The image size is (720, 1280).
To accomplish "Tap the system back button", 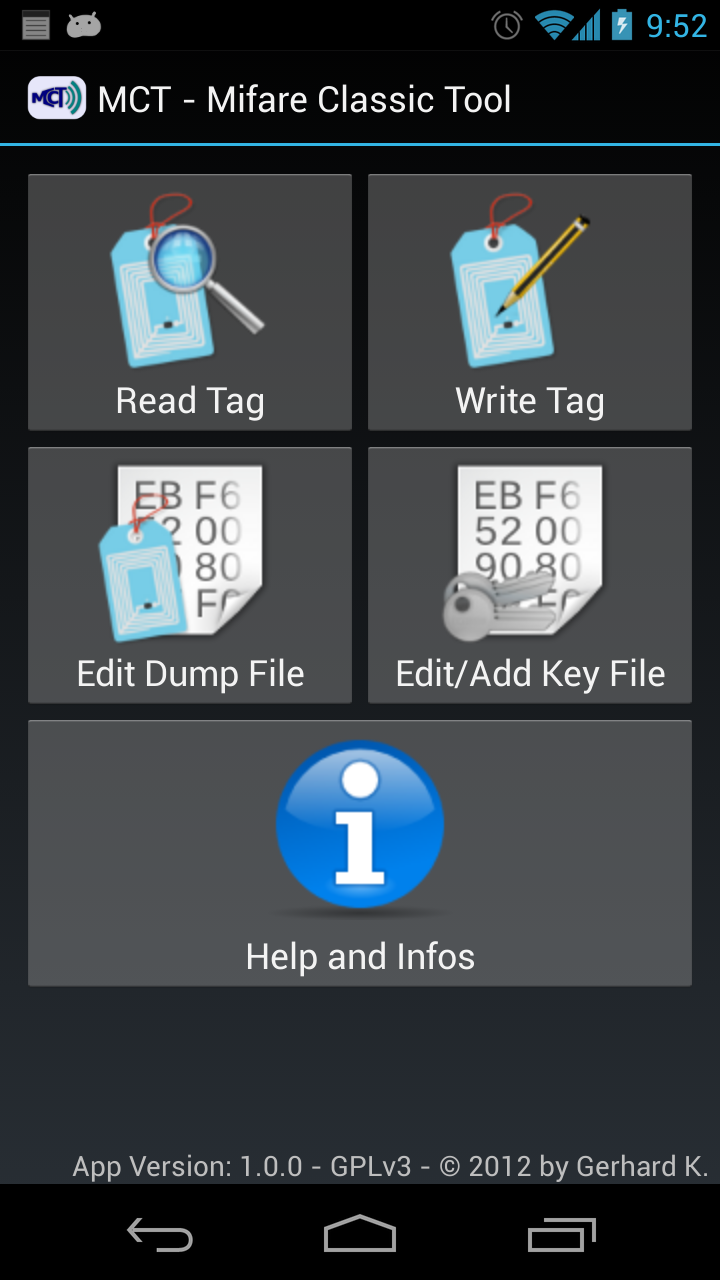I will [160, 1236].
